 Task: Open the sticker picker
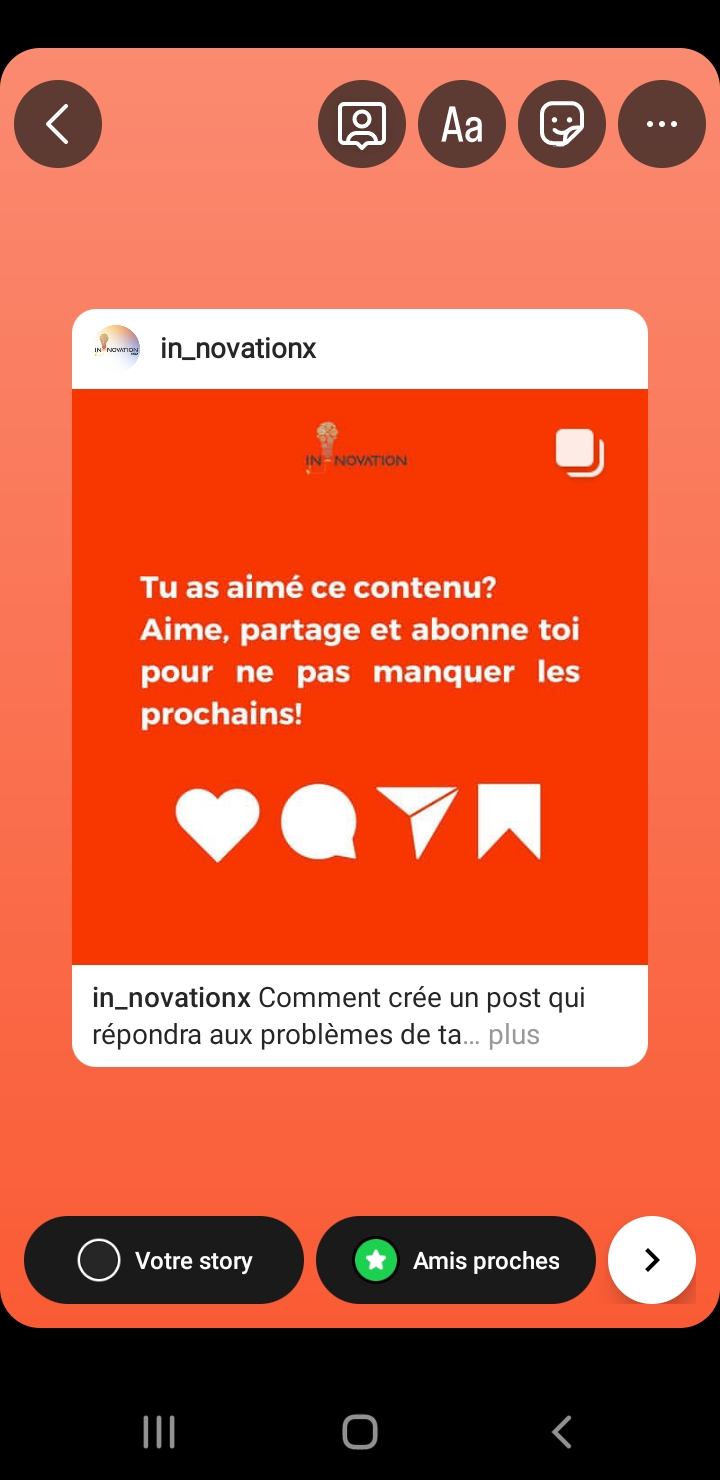point(562,124)
